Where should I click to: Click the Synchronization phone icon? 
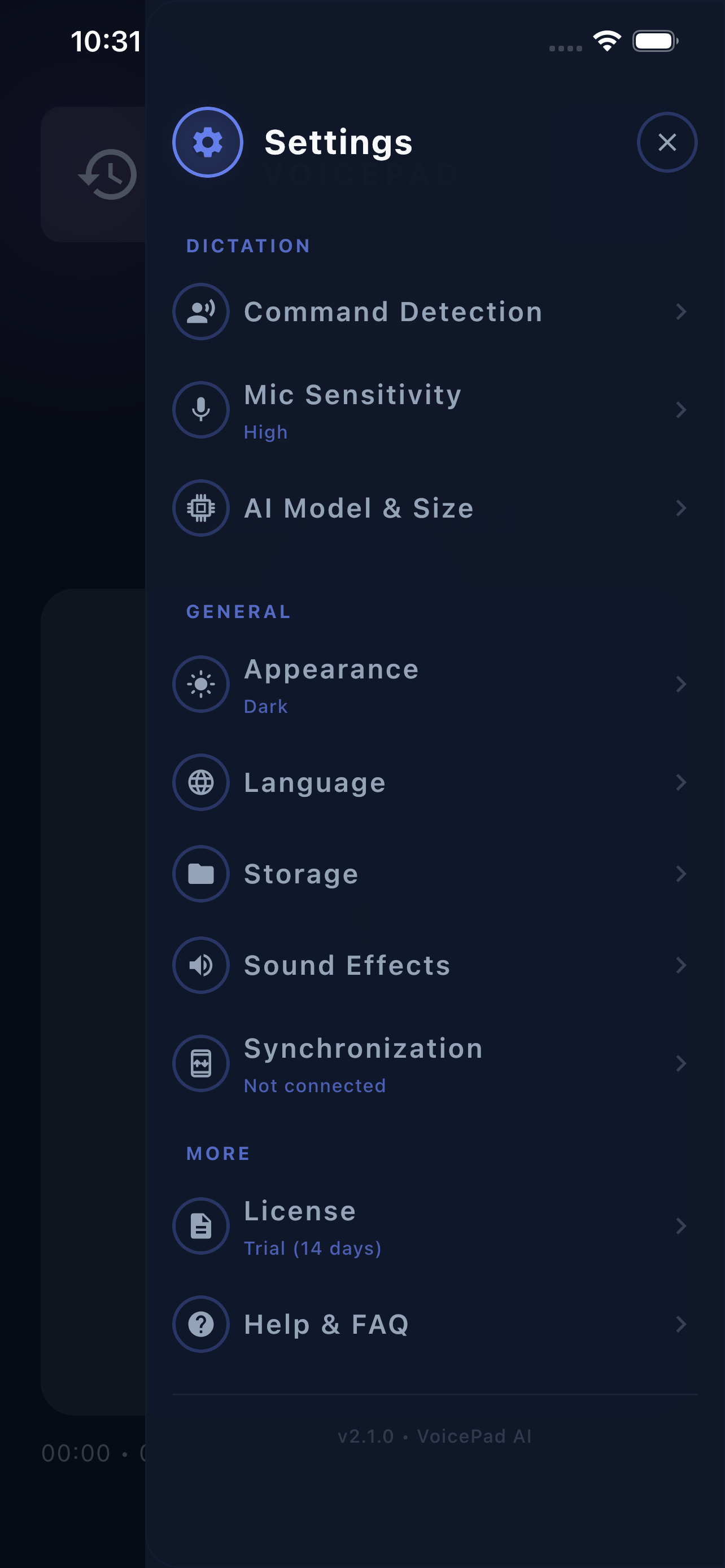point(201,1063)
